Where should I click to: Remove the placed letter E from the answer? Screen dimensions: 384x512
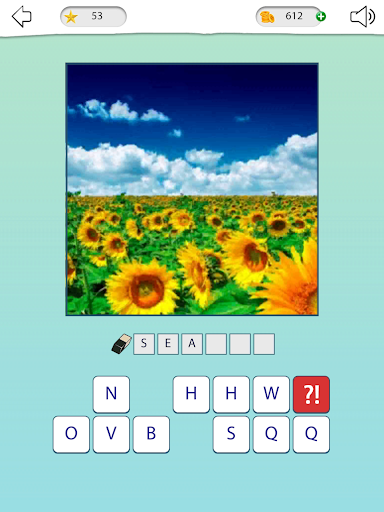click(x=168, y=344)
